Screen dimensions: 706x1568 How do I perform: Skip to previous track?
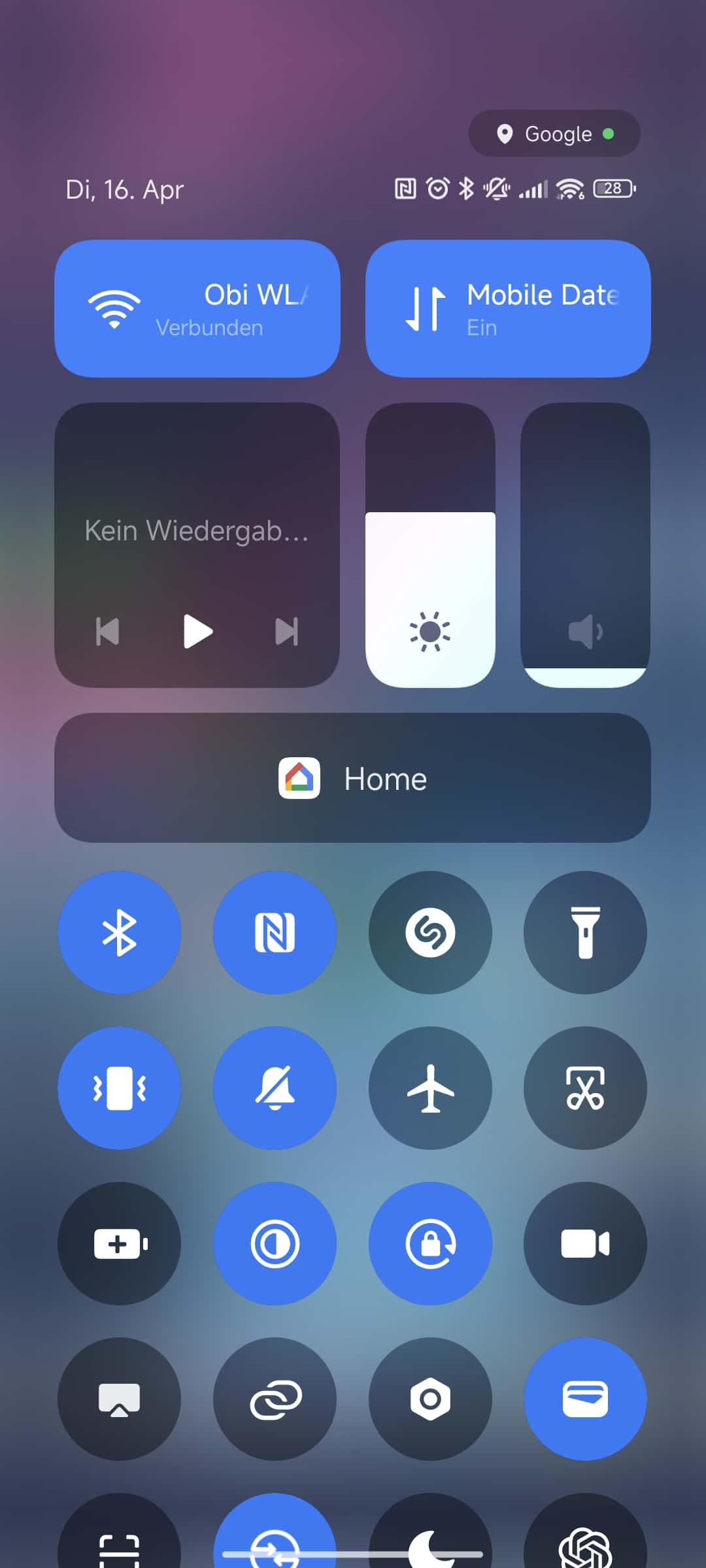pyautogui.click(x=108, y=631)
